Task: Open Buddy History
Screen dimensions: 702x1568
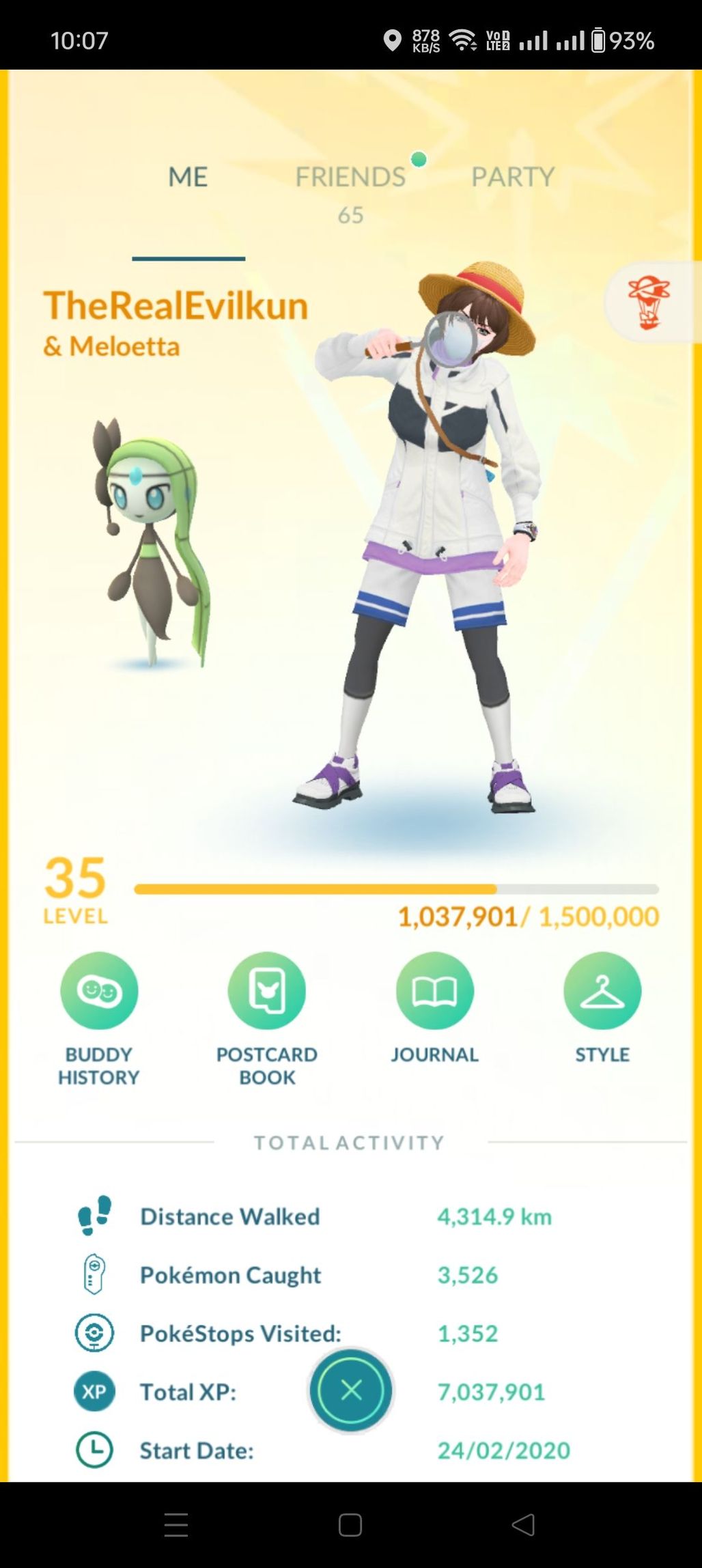Action: [x=99, y=990]
